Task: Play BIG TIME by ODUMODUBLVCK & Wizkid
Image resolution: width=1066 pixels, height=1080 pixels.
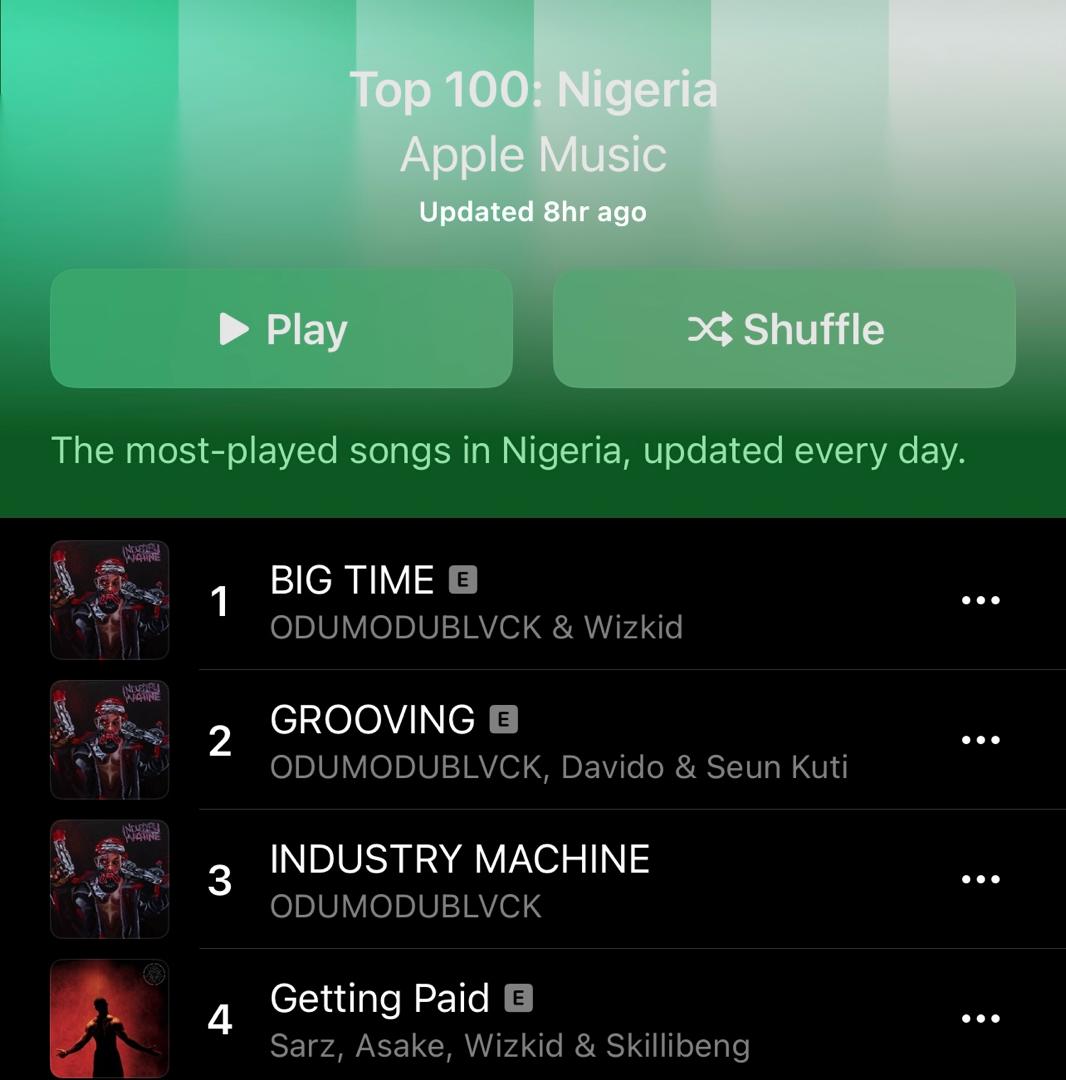Action: 476,601
